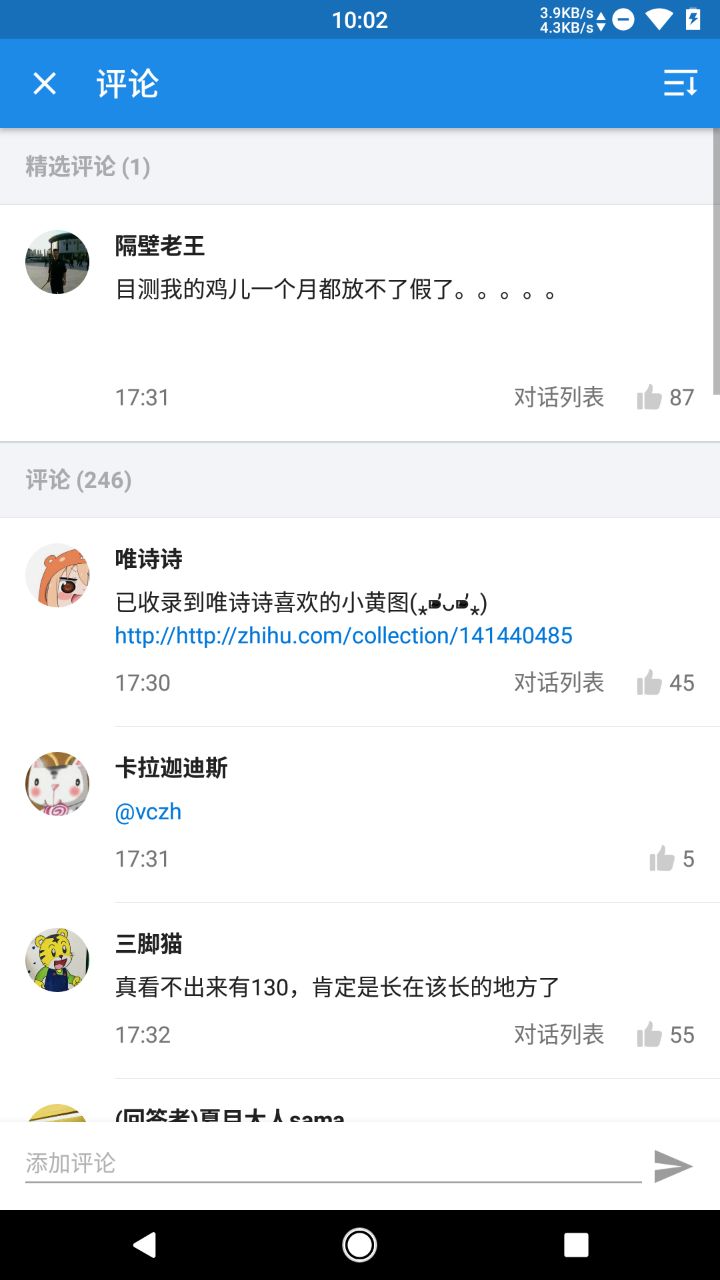Open 唯诗诗's avatar
The width and height of the screenshot is (720, 1280).
coord(57,575)
